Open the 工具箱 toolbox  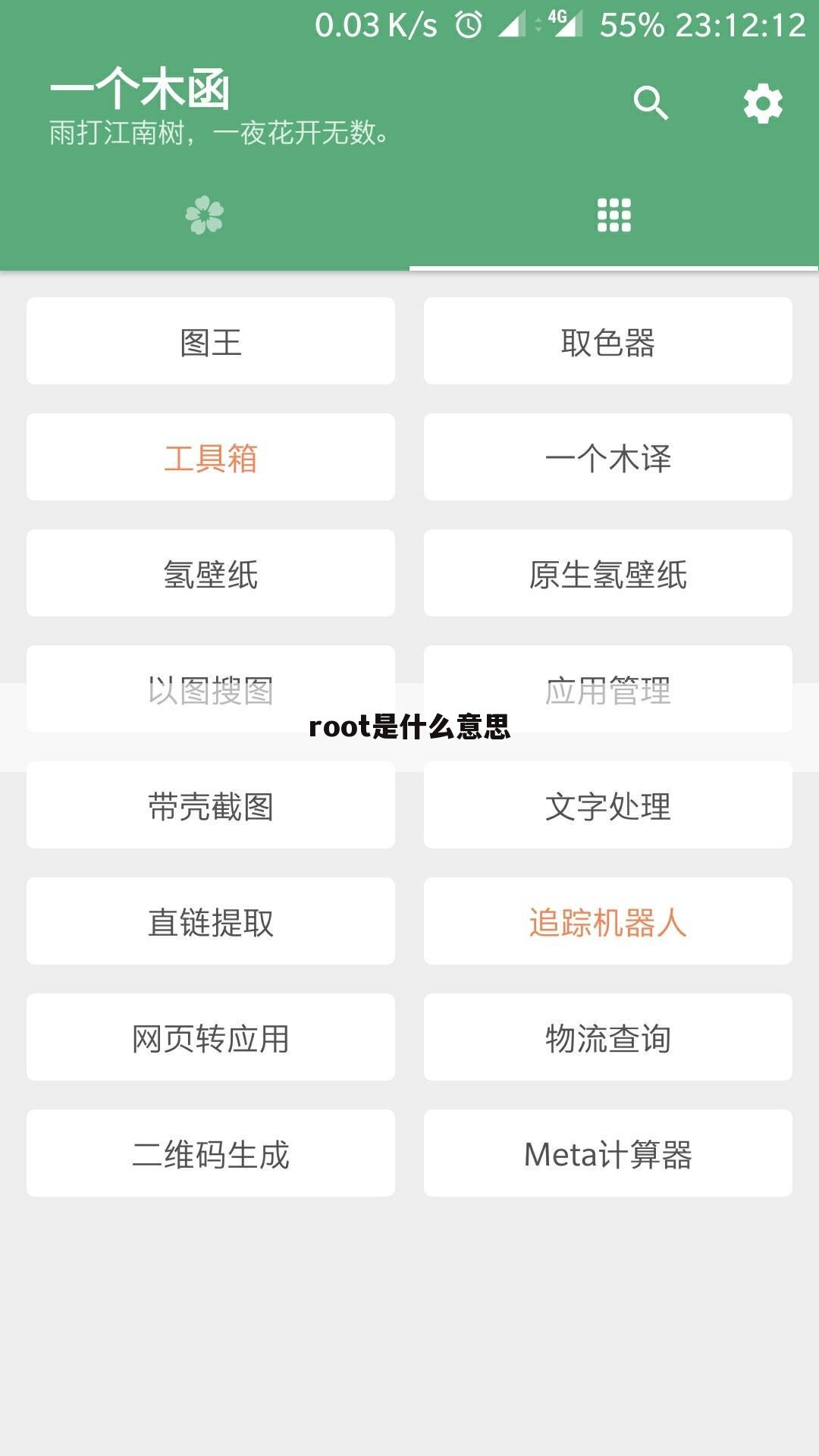pos(210,457)
